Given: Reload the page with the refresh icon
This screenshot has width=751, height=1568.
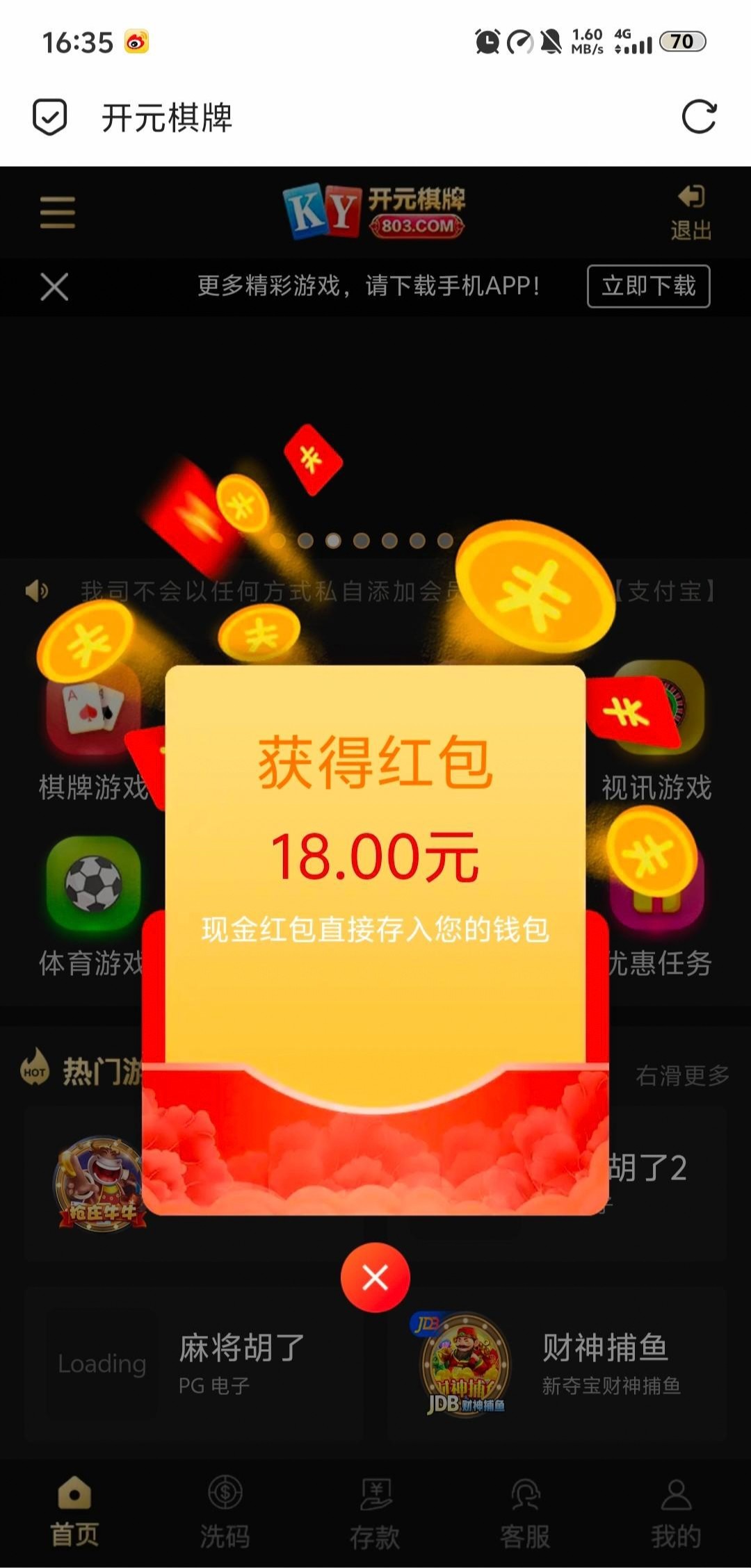Looking at the screenshot, I should click(698, 117).
